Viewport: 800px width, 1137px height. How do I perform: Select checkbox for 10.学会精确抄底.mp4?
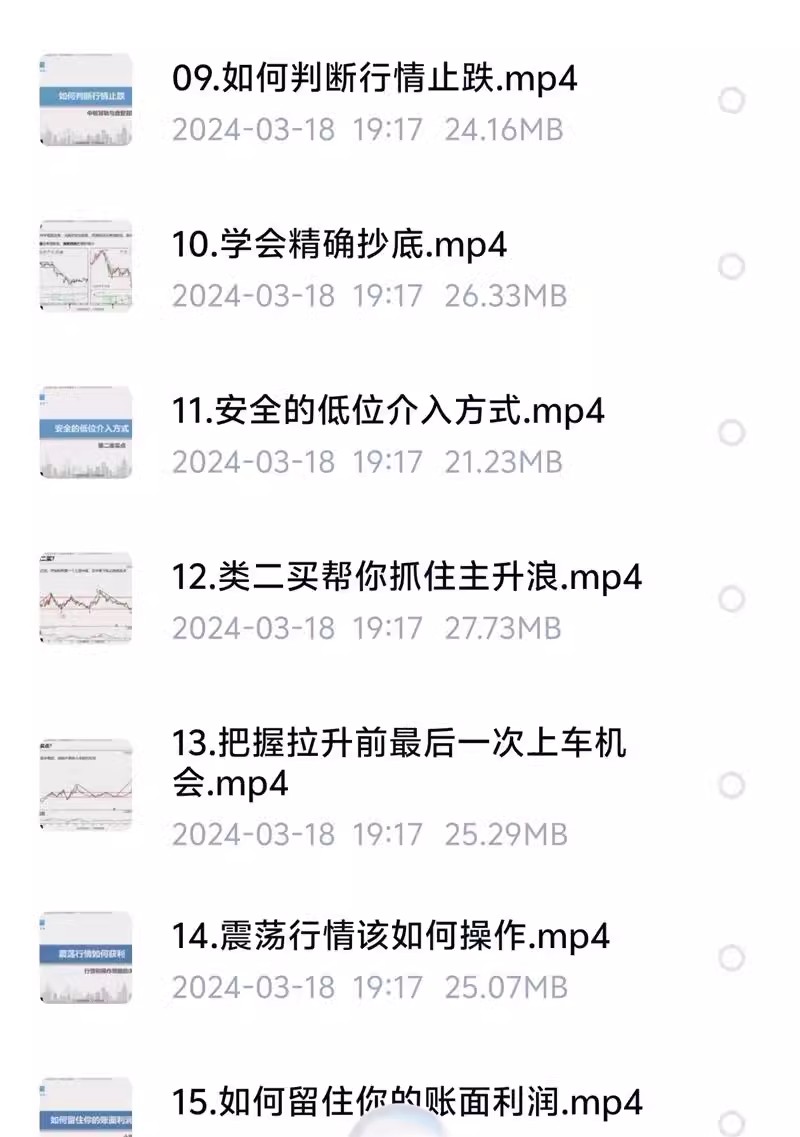[x=732, y=265]
